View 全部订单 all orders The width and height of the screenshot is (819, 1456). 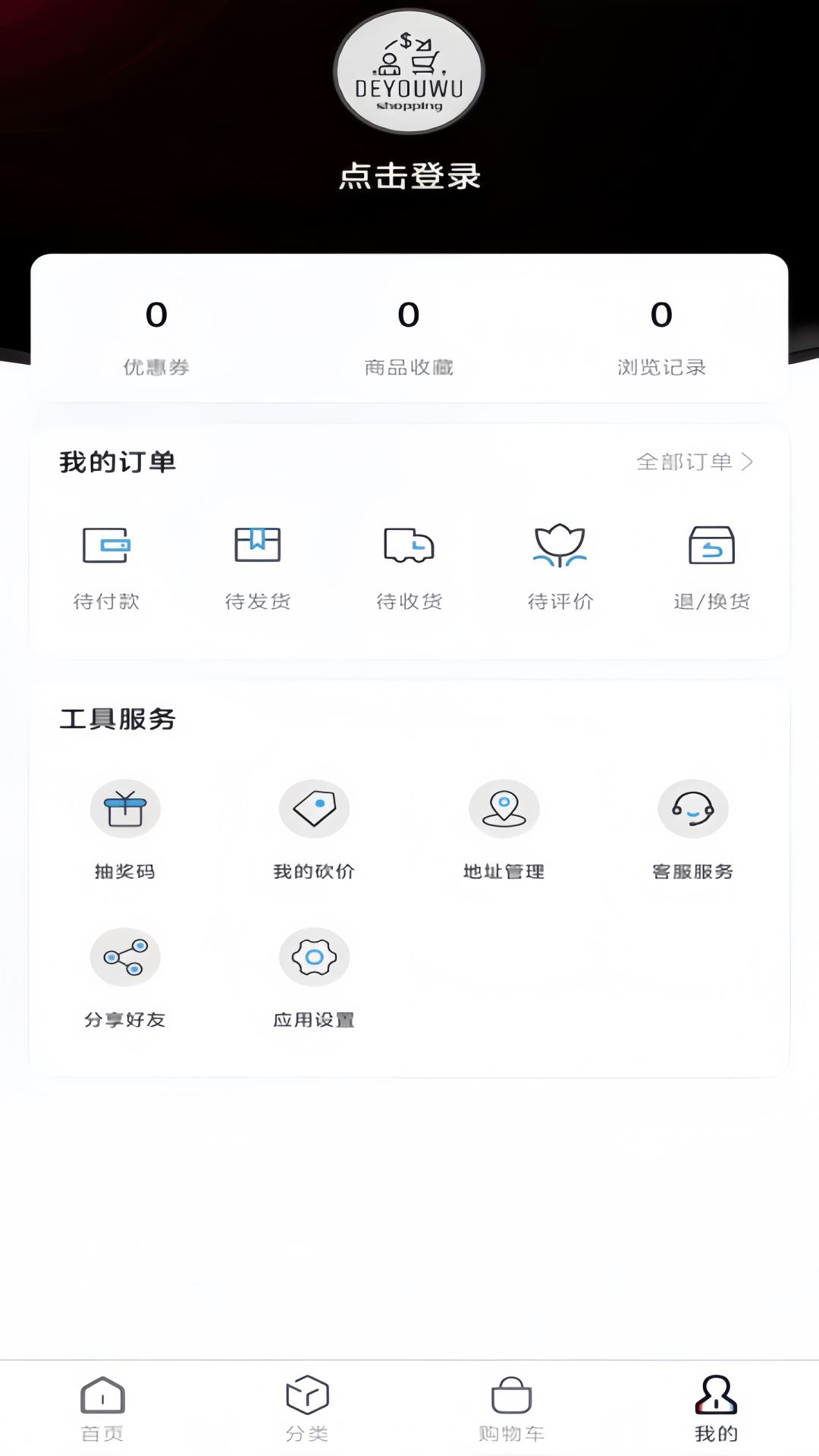694,462
